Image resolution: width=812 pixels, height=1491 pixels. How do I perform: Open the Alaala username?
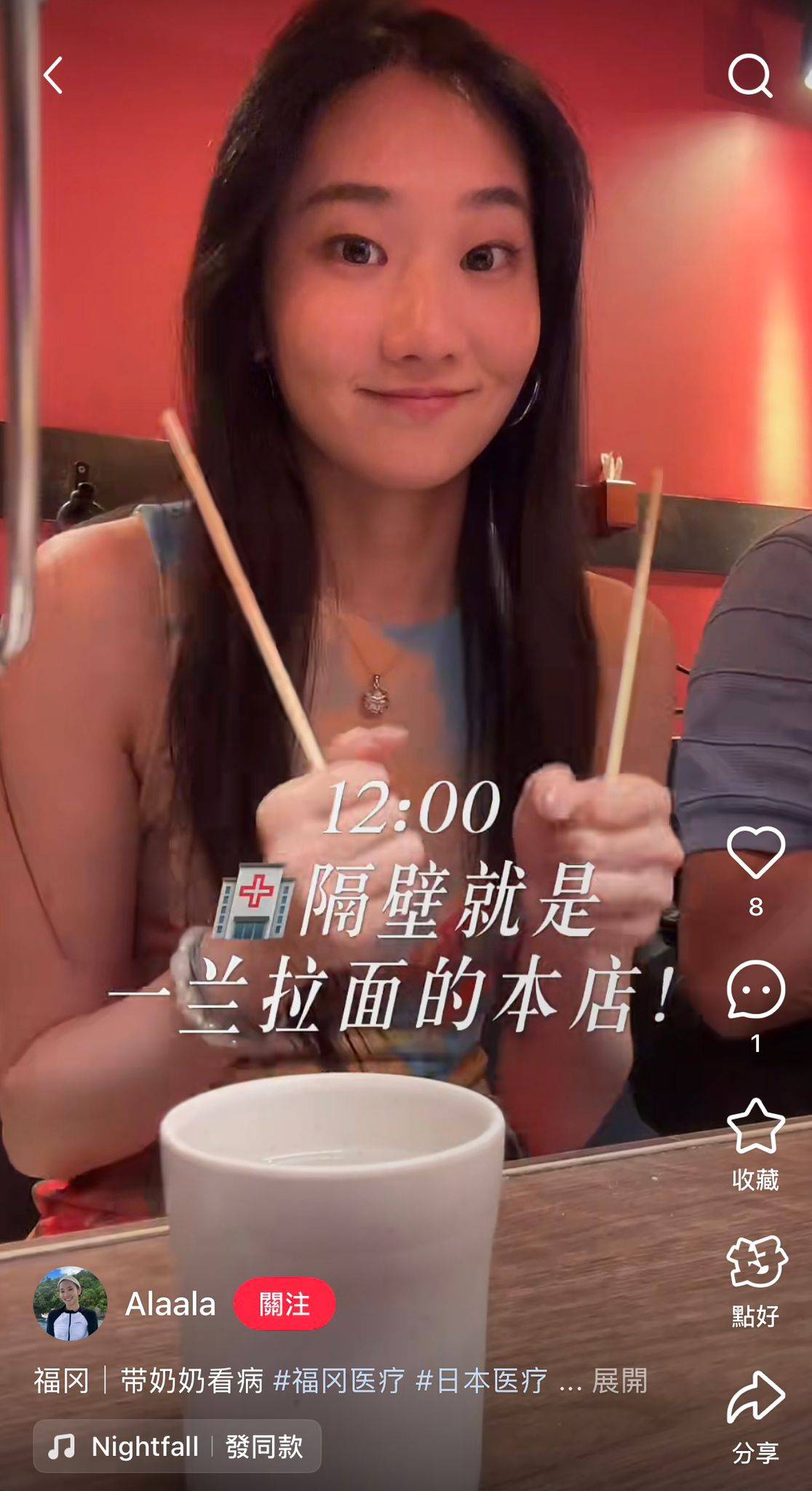click(x=171, y=1304)
